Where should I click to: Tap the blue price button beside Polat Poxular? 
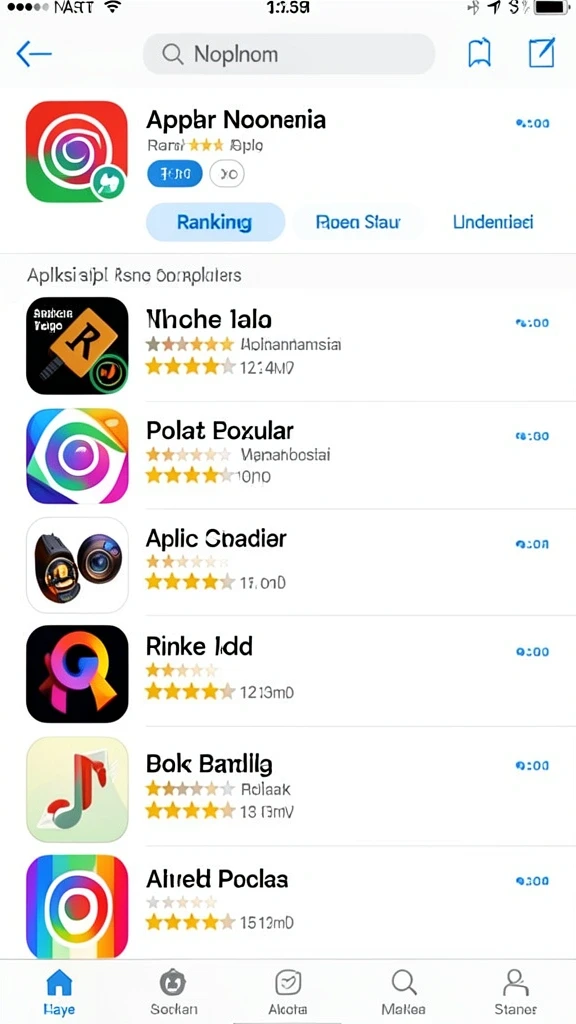532,436
